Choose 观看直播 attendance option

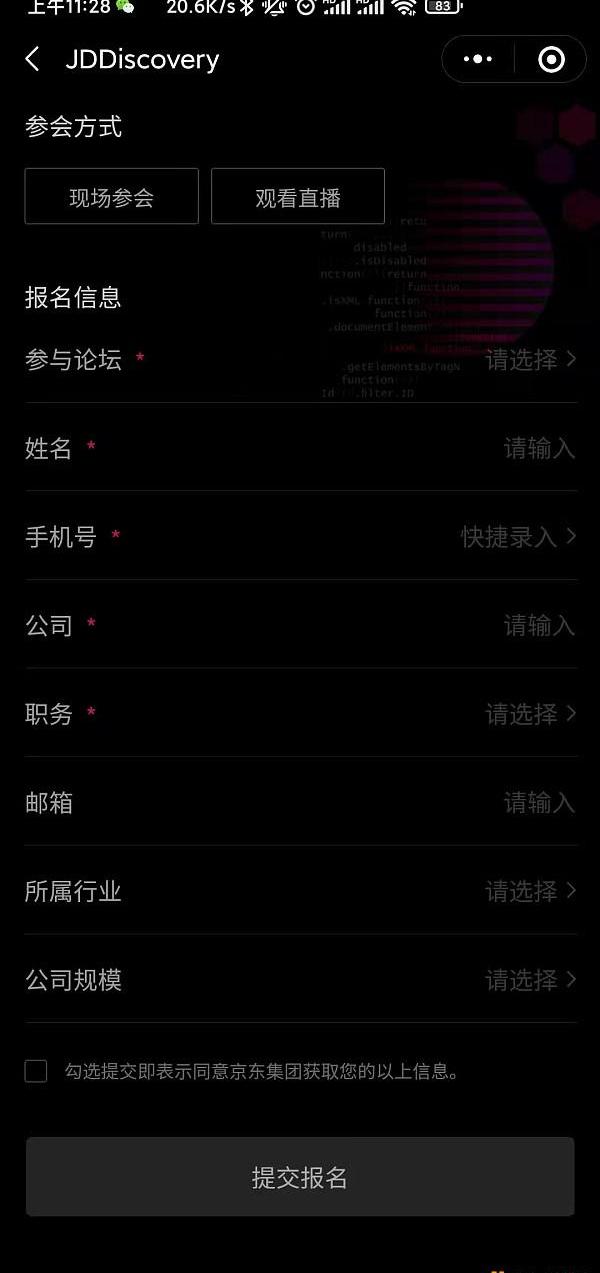[x=298, y=197]
